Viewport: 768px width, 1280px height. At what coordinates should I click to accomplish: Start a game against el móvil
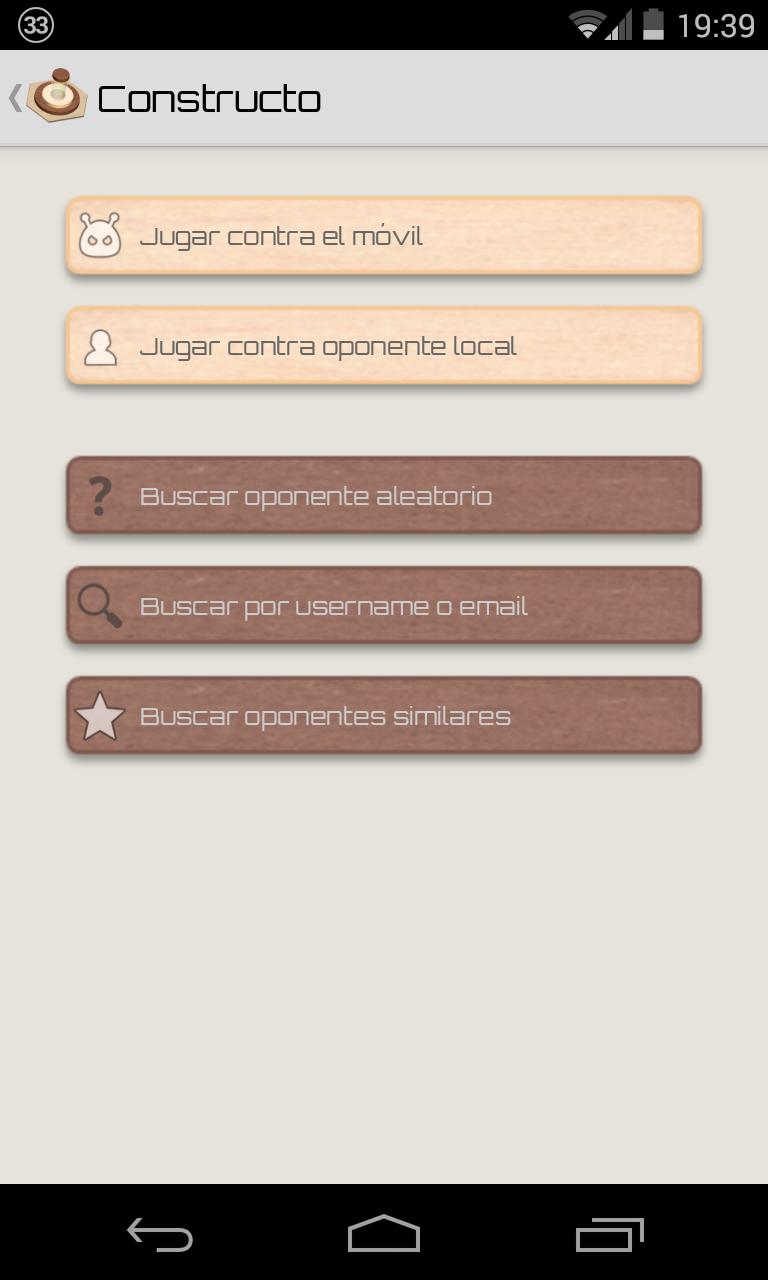coord(383,235)
